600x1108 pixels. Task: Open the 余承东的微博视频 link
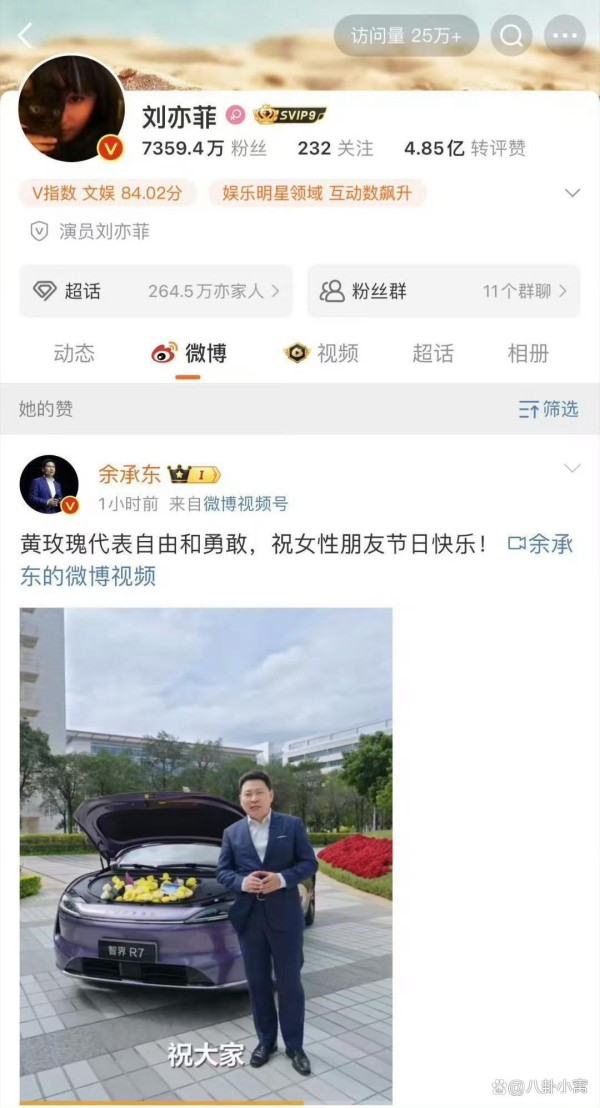(88, 576)
